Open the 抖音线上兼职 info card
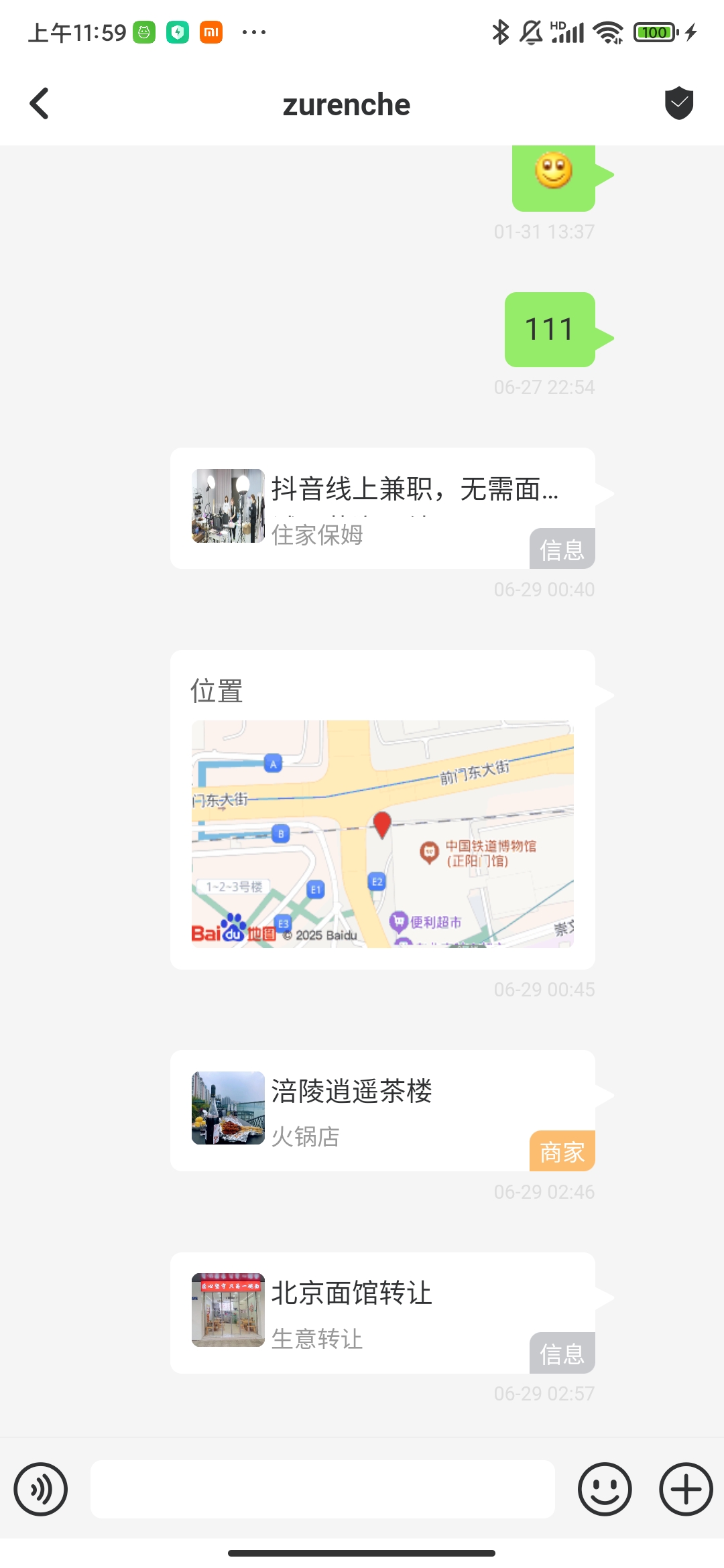724x1568 pixels. pos(383,508)
